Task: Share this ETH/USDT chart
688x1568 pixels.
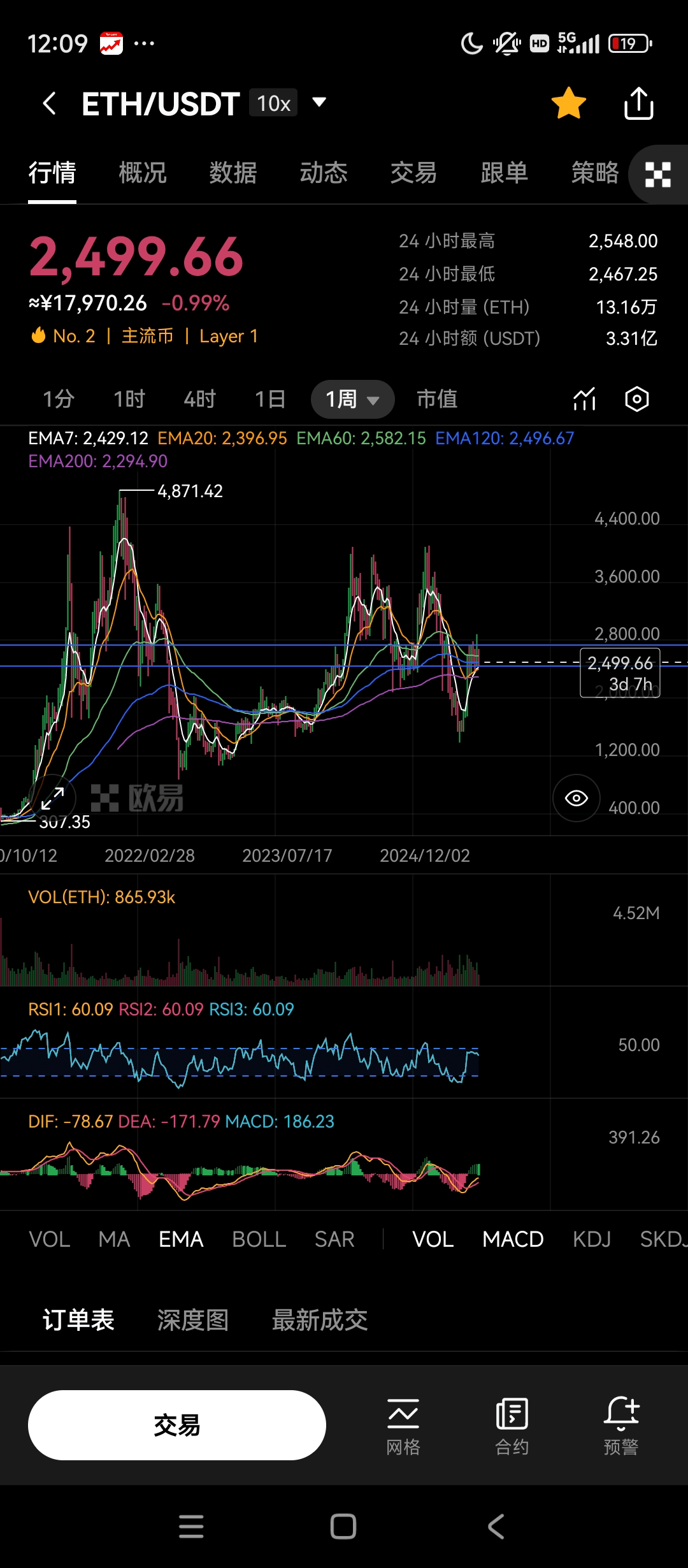Action: click(x=638, y=103)
